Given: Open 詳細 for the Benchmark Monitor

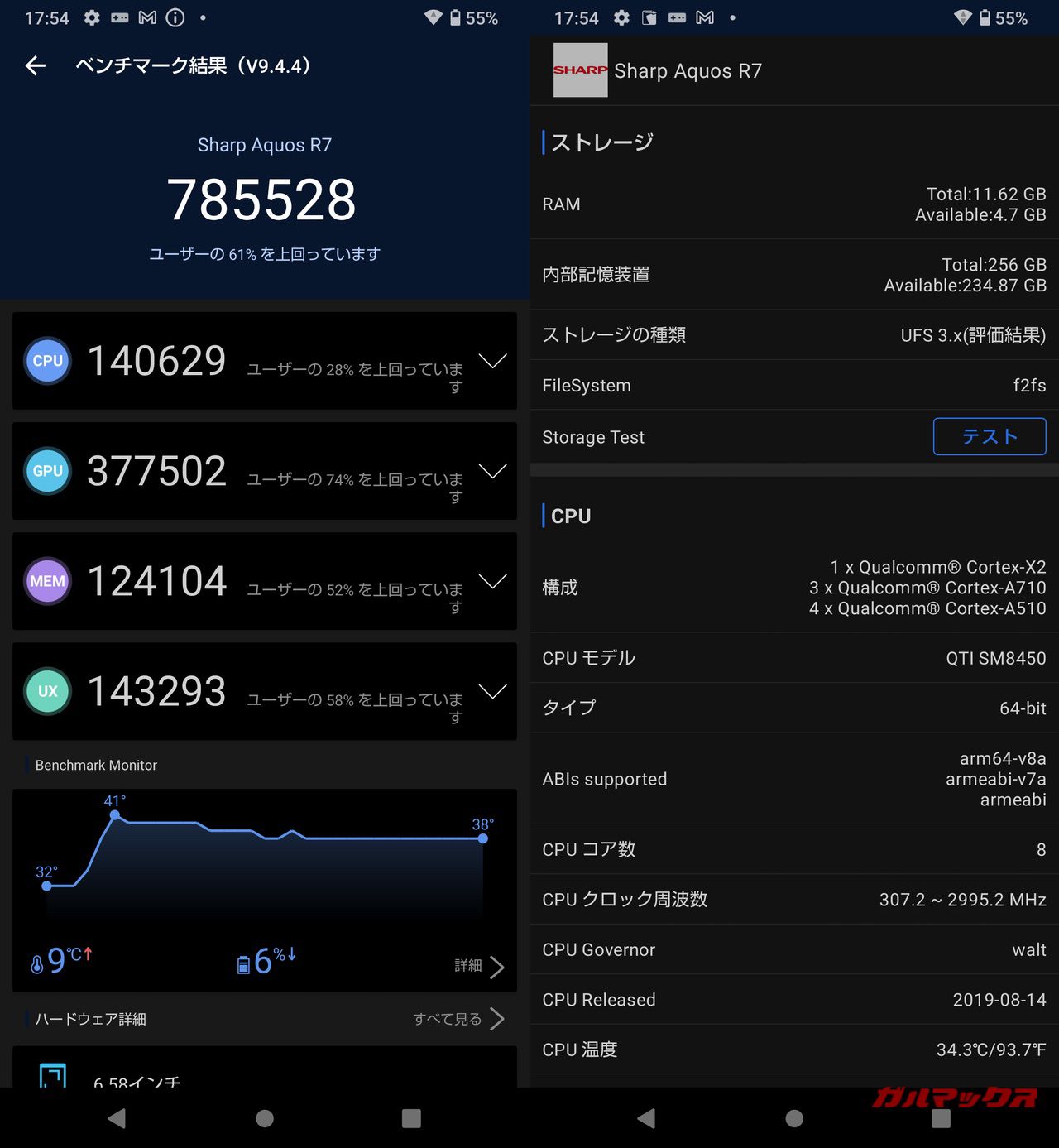Looking at the screenshot, I should (480, 966).
